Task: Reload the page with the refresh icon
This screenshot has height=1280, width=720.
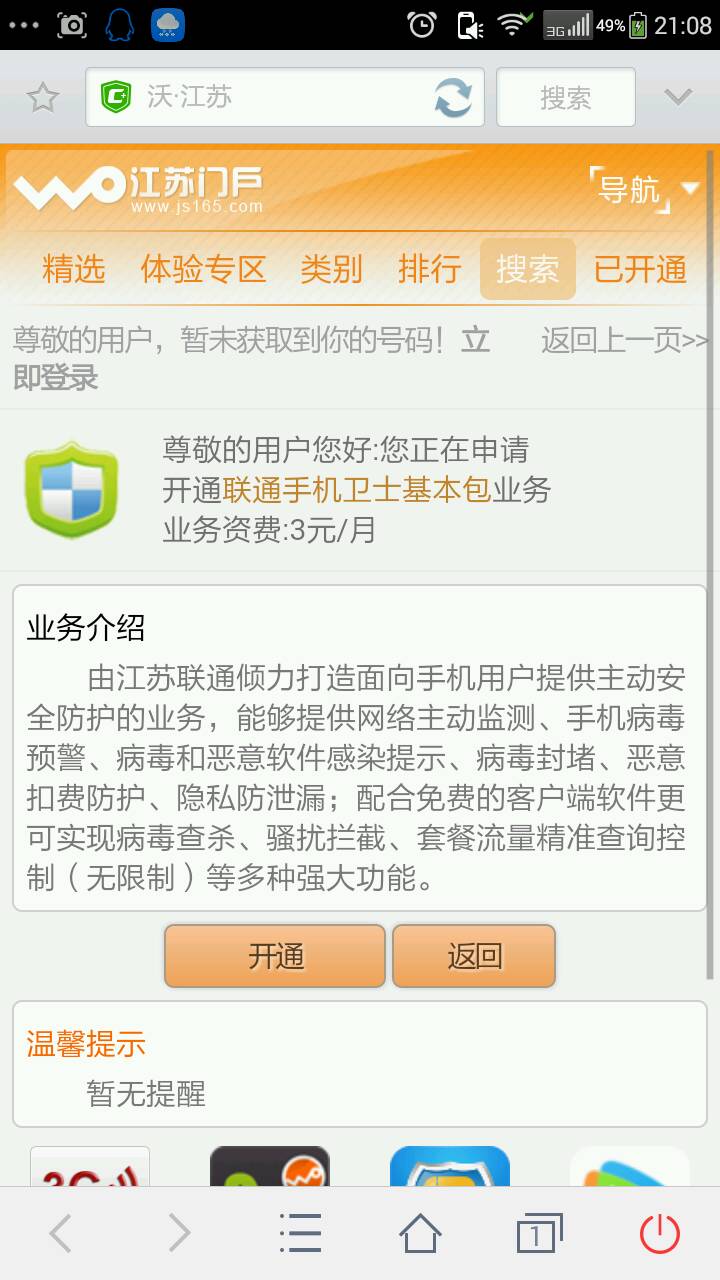Action: [x=453, y=98]
